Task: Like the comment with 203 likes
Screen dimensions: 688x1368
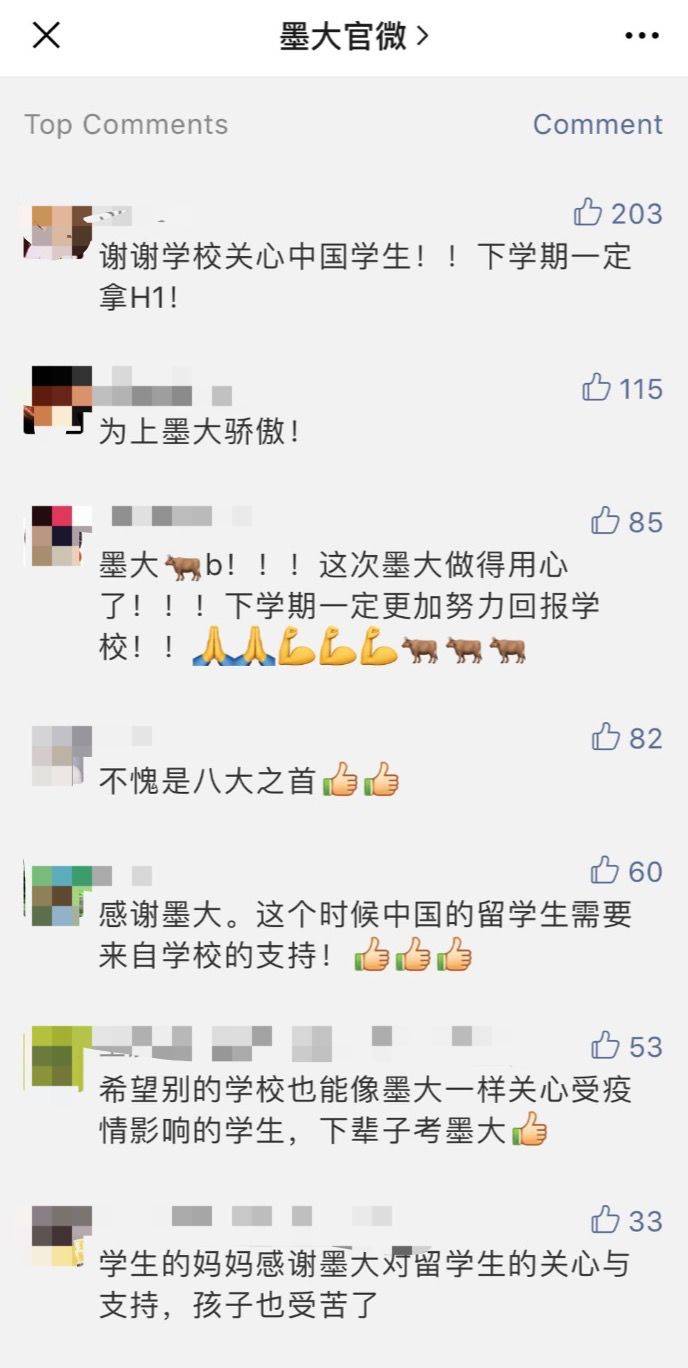Action: tap(588, 212)
